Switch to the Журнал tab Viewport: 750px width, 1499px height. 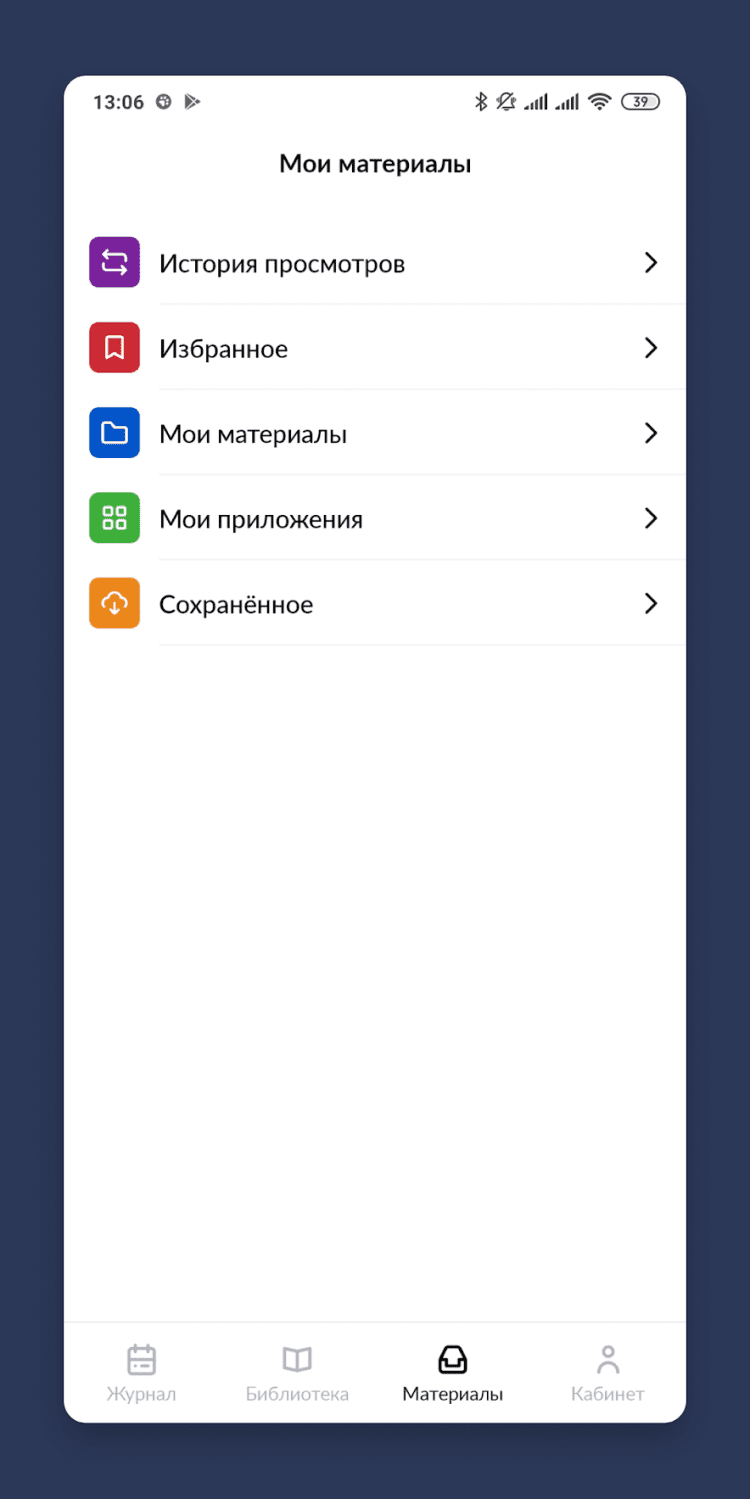click(141, 1373)
